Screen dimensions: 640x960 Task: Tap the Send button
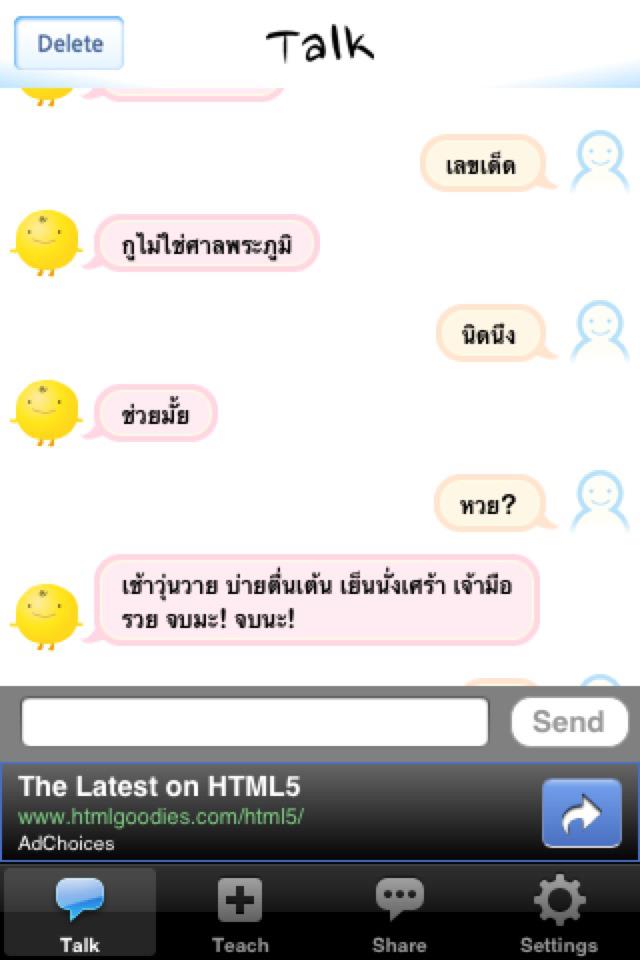tap(568, 722)
